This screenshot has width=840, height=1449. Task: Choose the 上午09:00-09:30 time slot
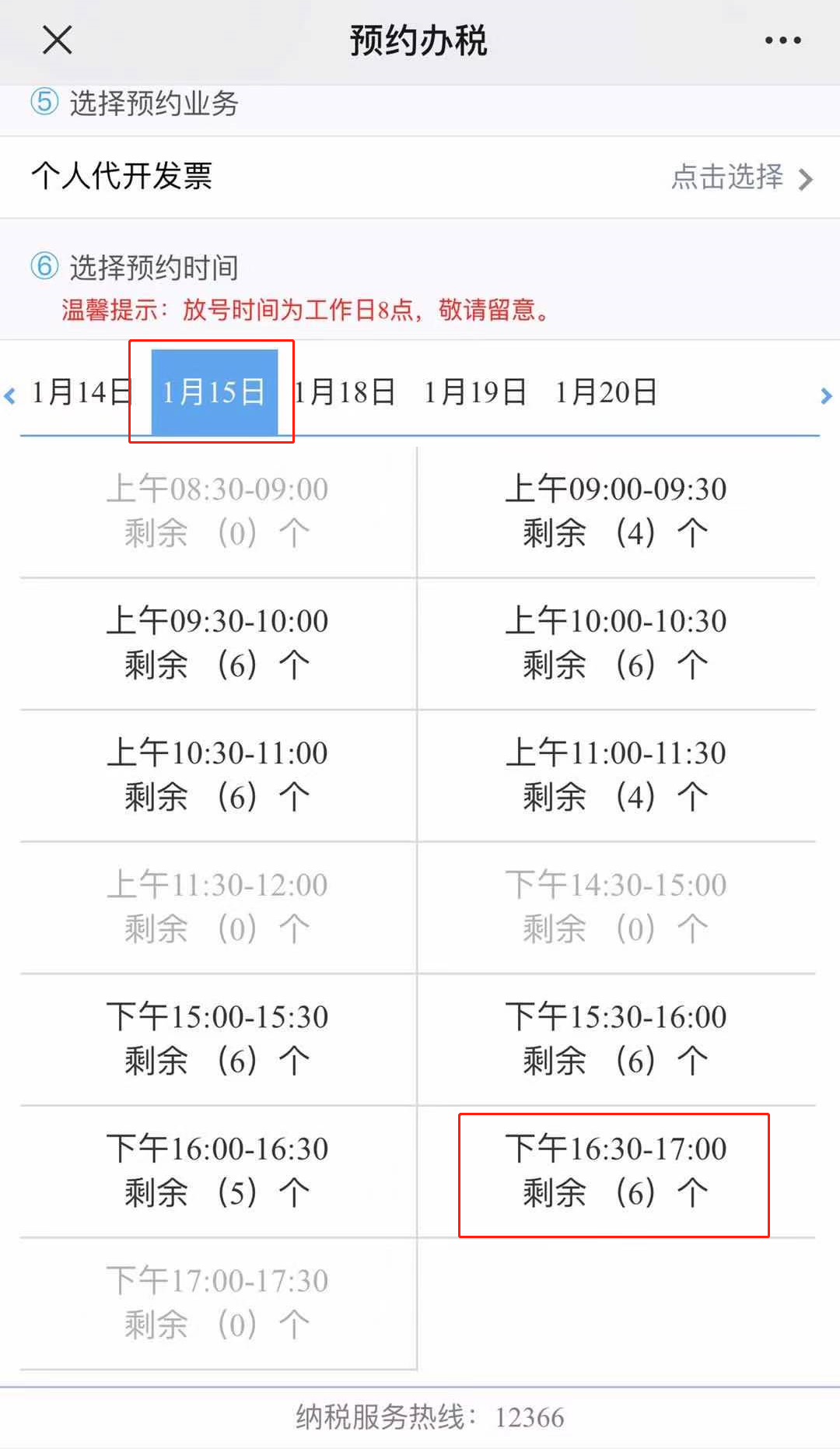[x=616, y=511]
